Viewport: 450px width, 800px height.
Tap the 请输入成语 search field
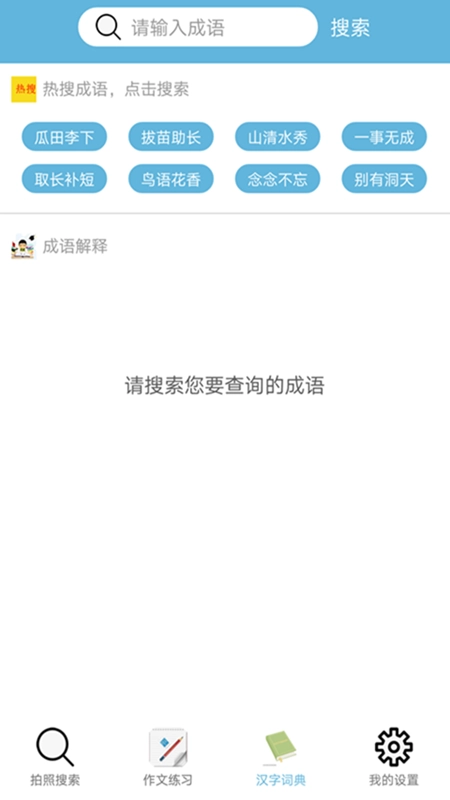198,27
